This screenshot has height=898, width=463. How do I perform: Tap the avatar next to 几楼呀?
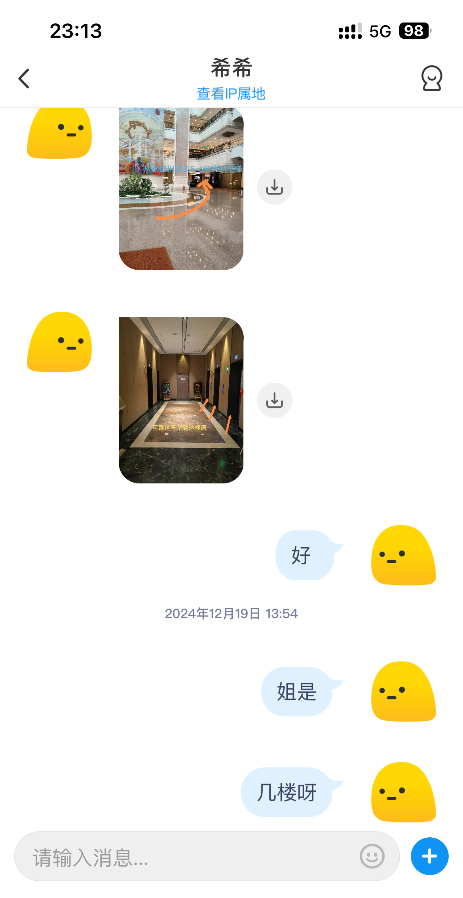403,791
